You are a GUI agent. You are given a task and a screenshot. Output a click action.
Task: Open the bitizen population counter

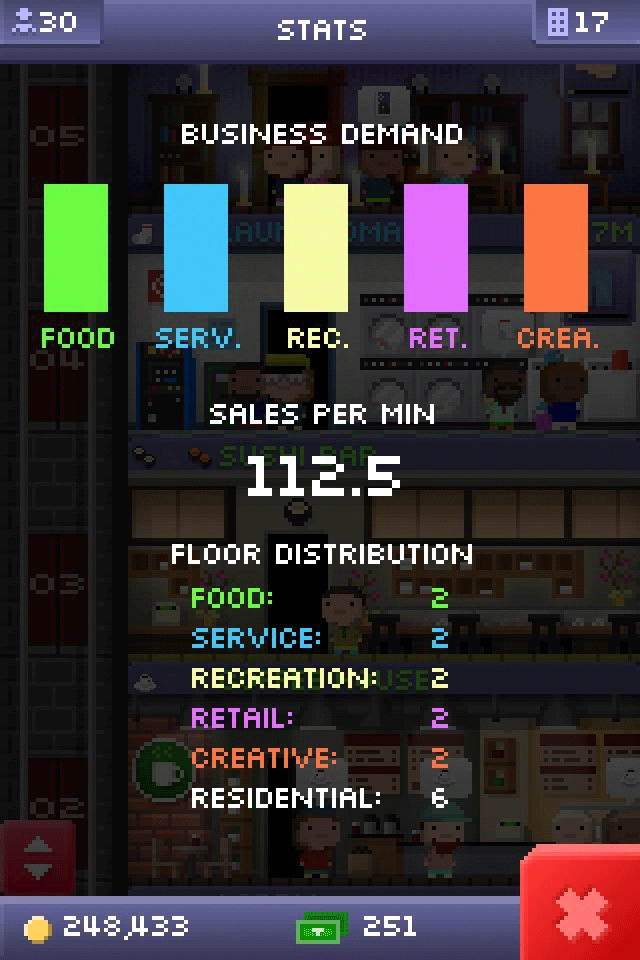click(x=48, y=21)
